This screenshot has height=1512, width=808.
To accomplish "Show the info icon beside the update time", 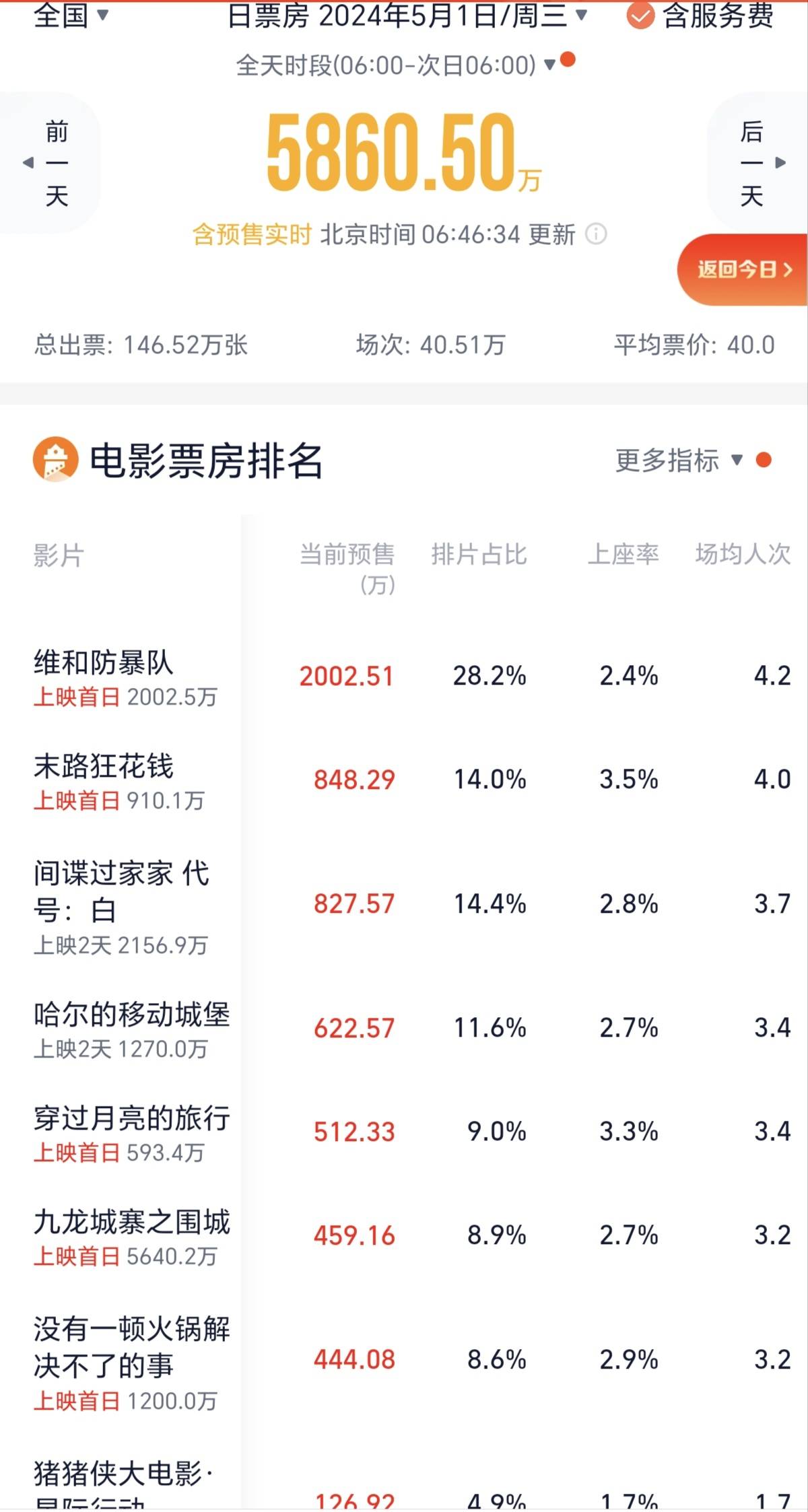I will [596, 234].
